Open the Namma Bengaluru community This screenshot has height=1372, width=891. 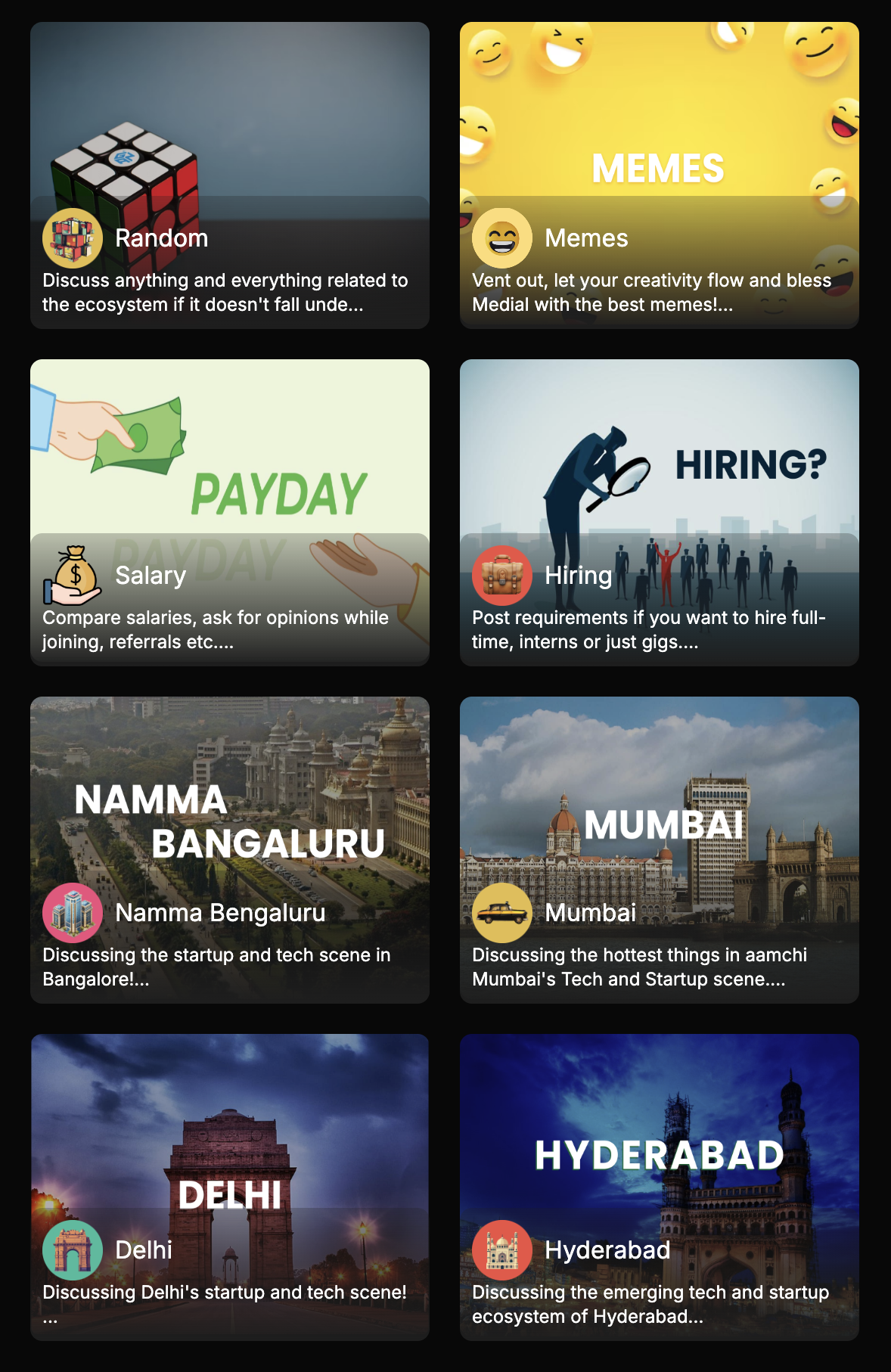230,850
